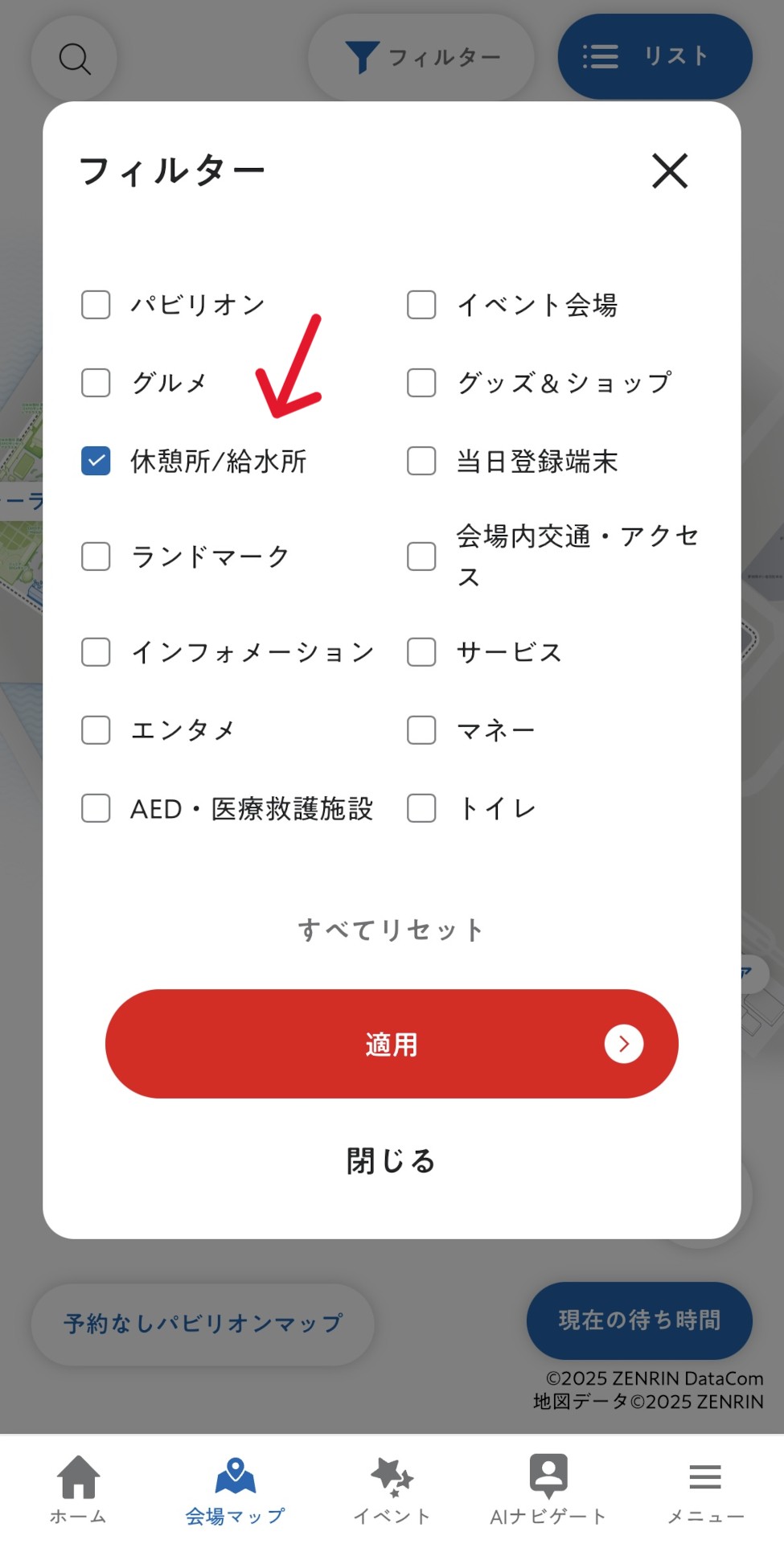Select the リスト list view icon
784x1544 pixels.
pyautogui.click(x=601, y=55)
